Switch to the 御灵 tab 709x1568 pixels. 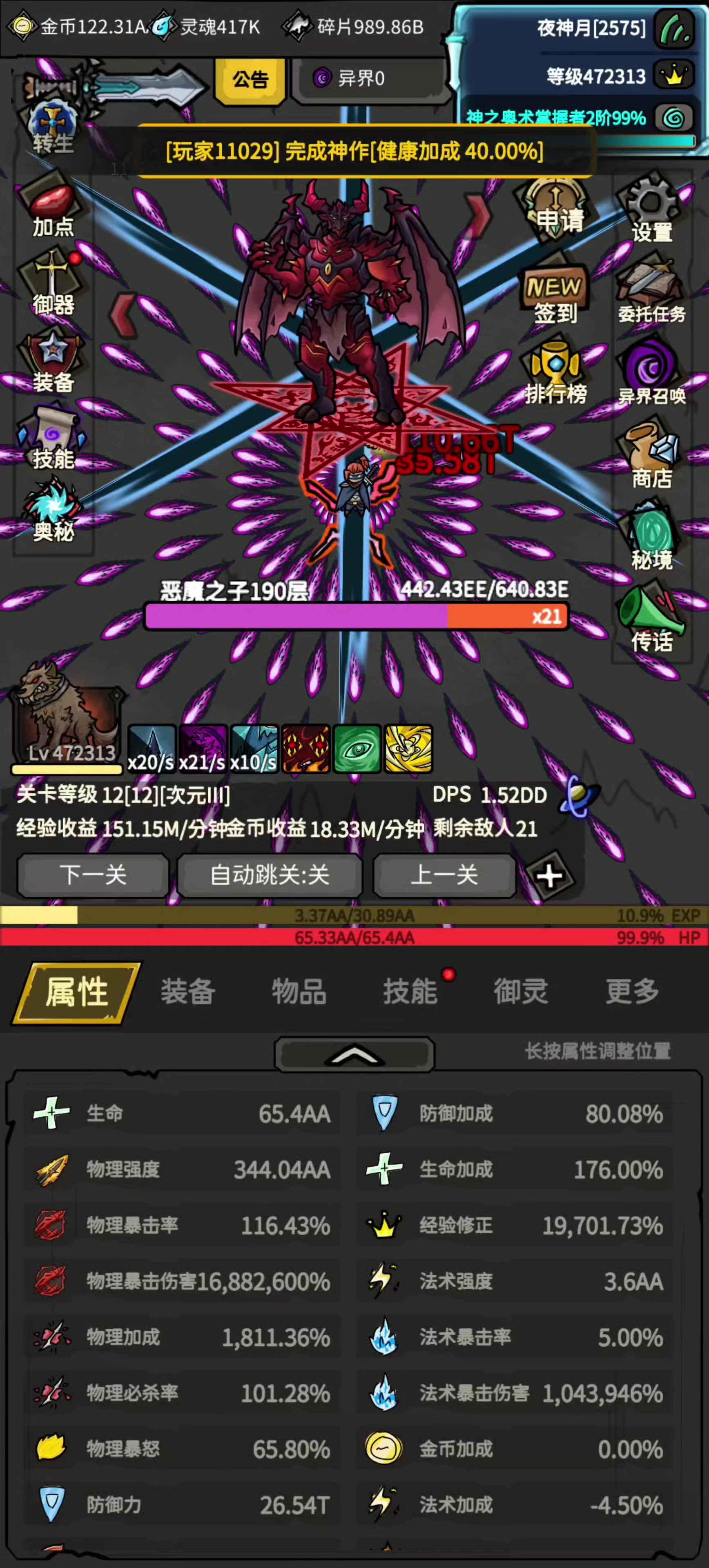521,990
